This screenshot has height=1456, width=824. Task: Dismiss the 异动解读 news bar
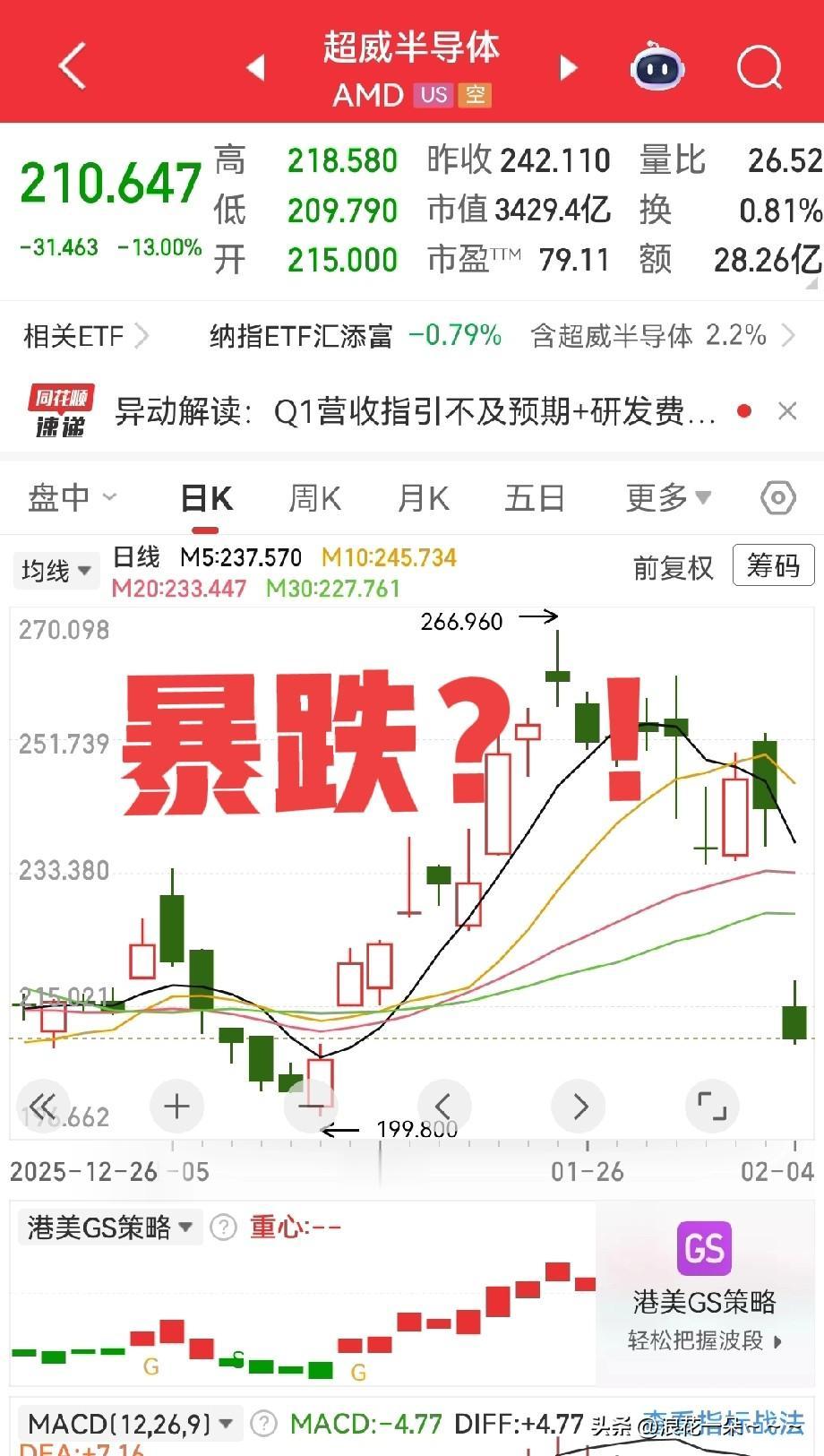[786, 411]
